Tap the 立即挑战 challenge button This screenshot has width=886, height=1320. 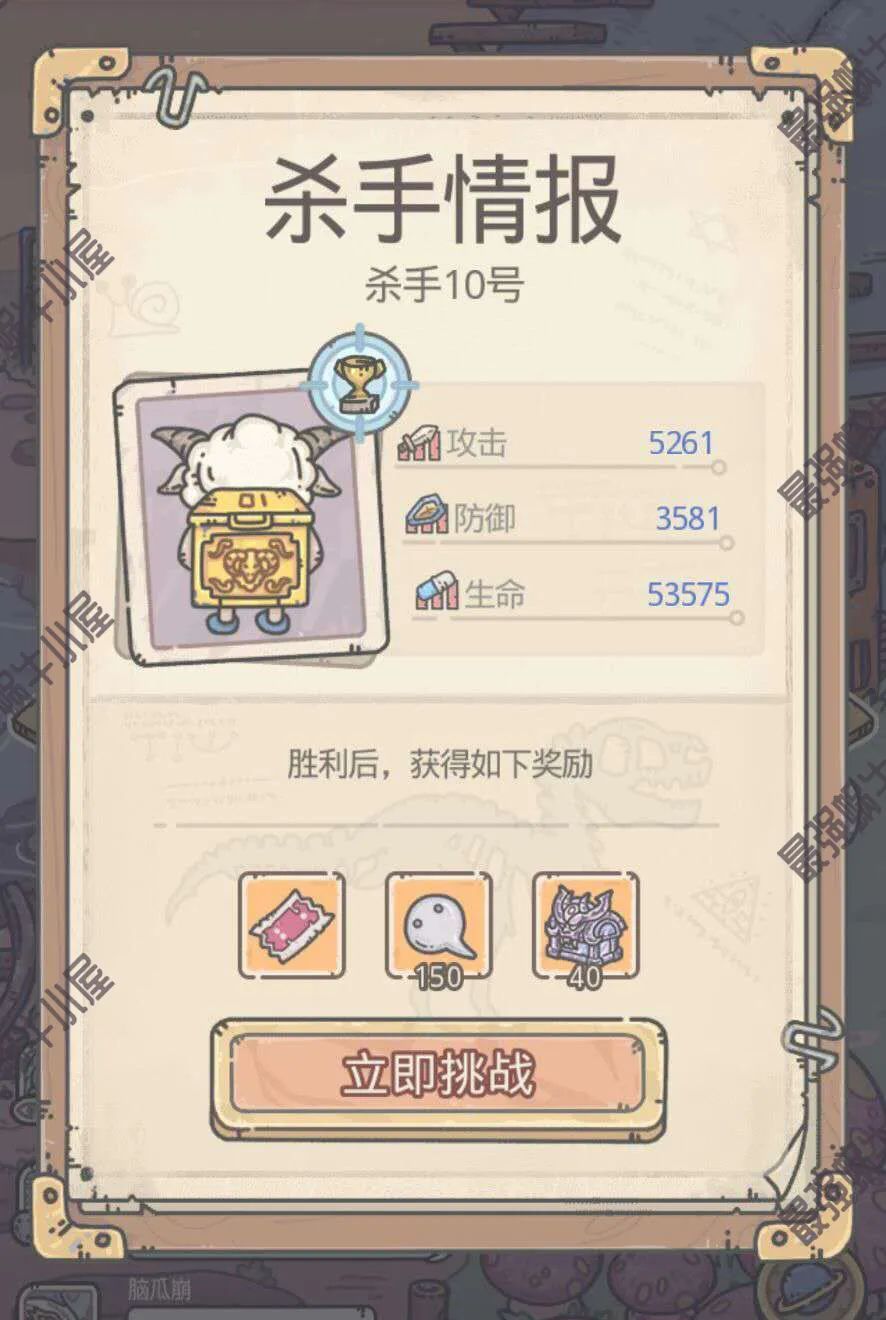coord(443,1078)
